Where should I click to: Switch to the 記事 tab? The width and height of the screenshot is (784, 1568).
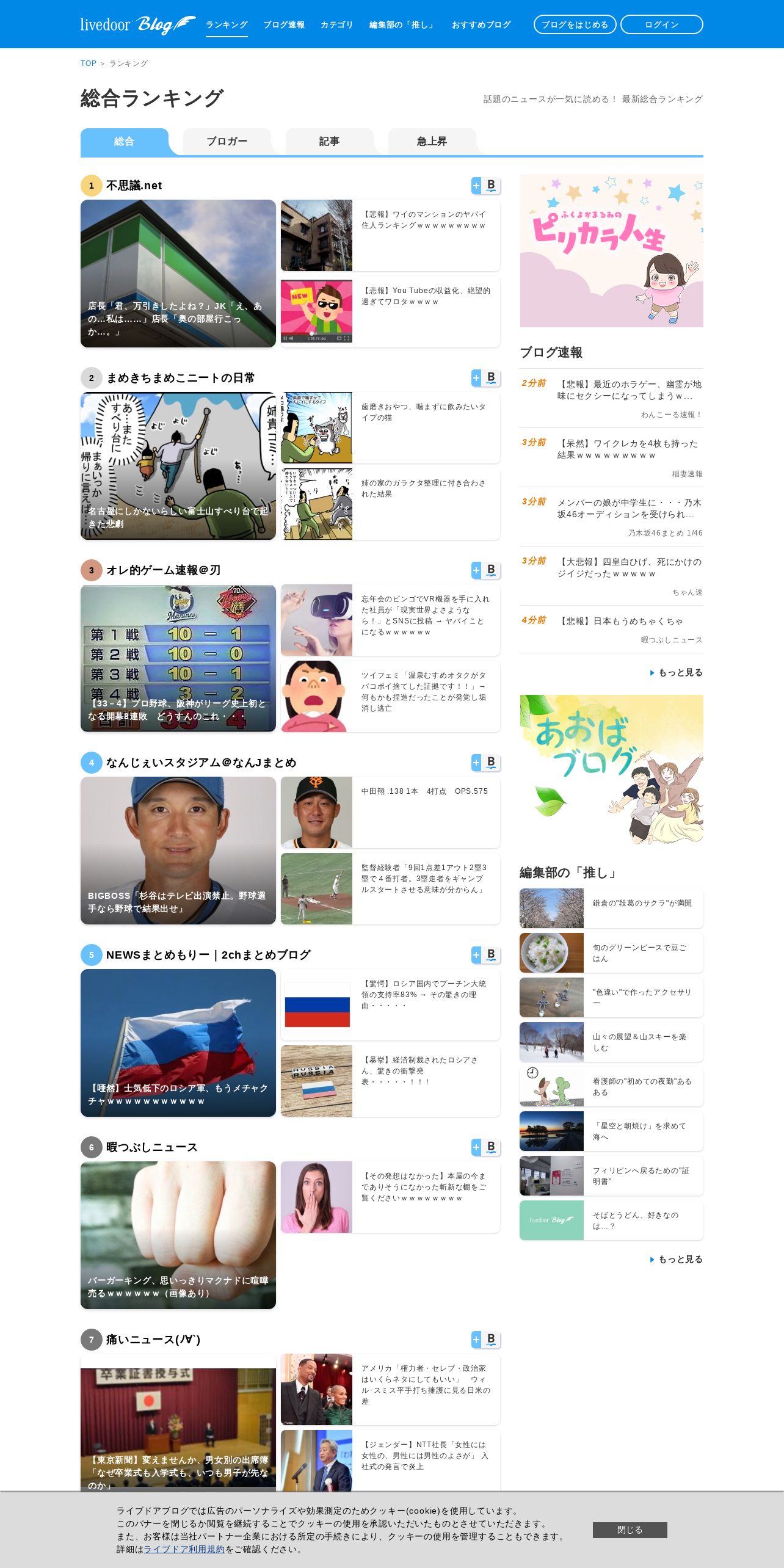click(x=330, y=142)
